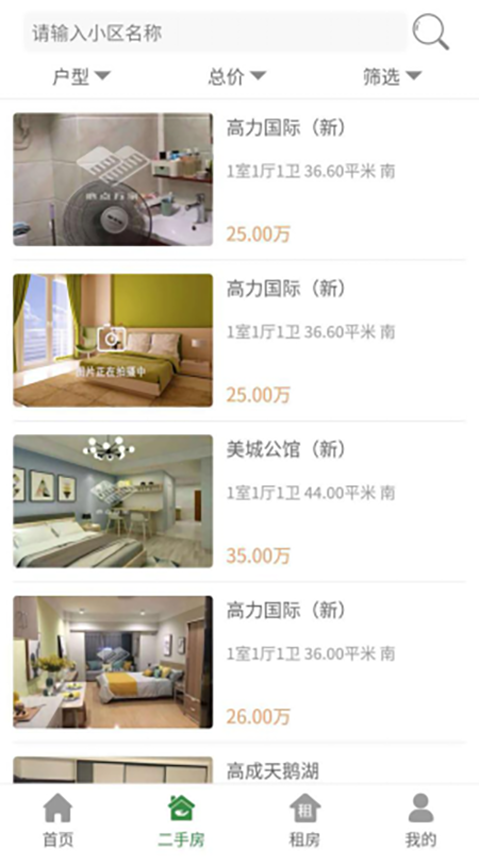Select the 二手房 tab
Screen dimensions: 480x860
181,821
